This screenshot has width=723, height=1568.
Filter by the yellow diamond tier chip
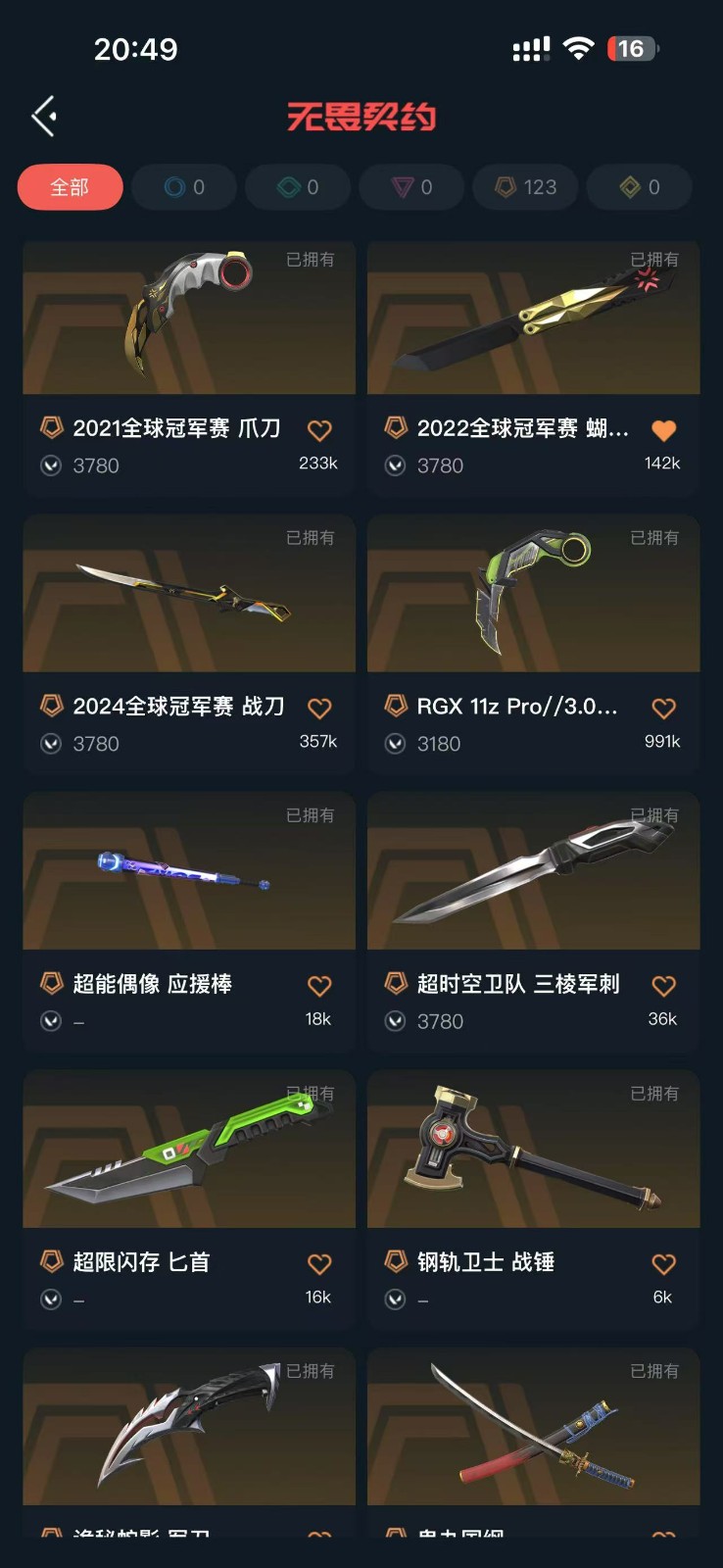[640, 187]
